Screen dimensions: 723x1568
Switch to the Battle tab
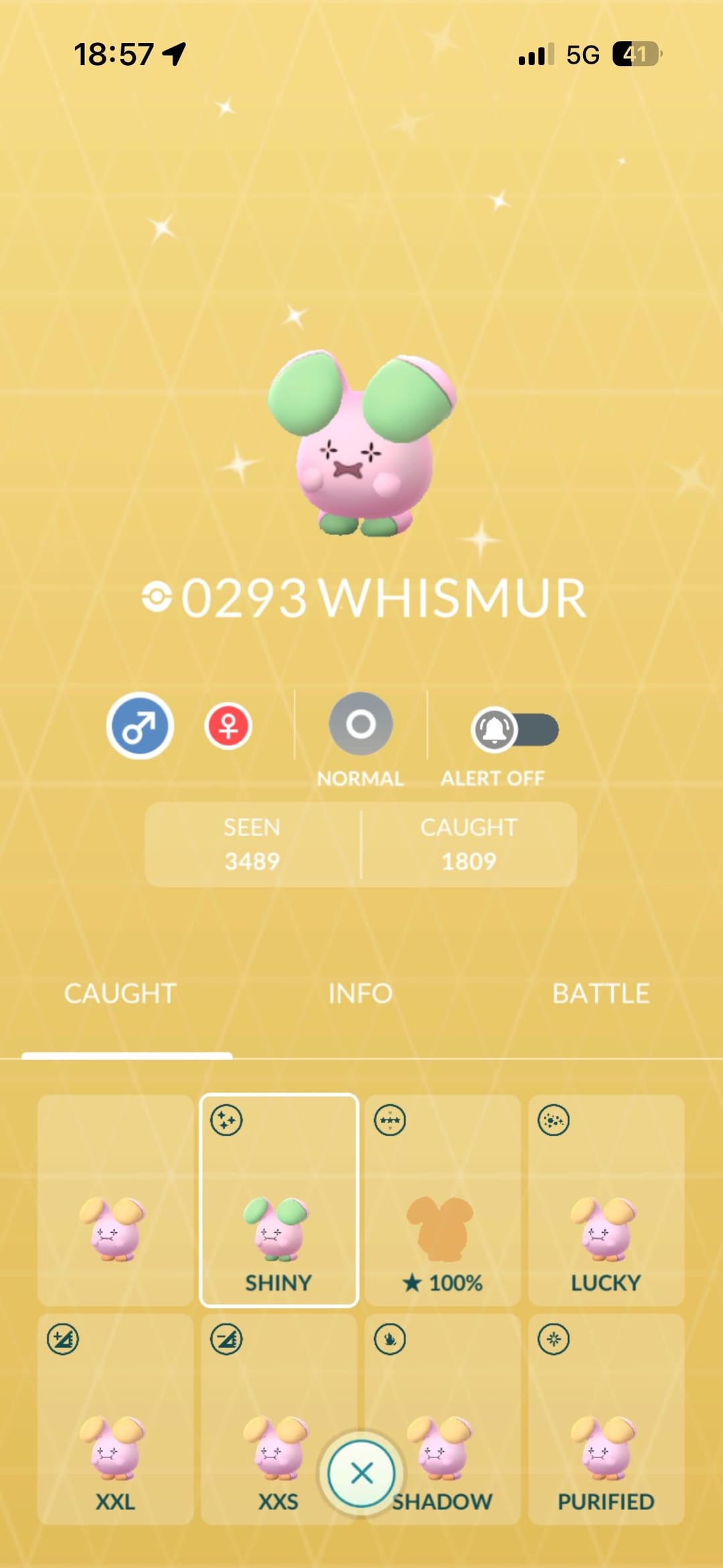pyautogui.click(x=600, y=993)
